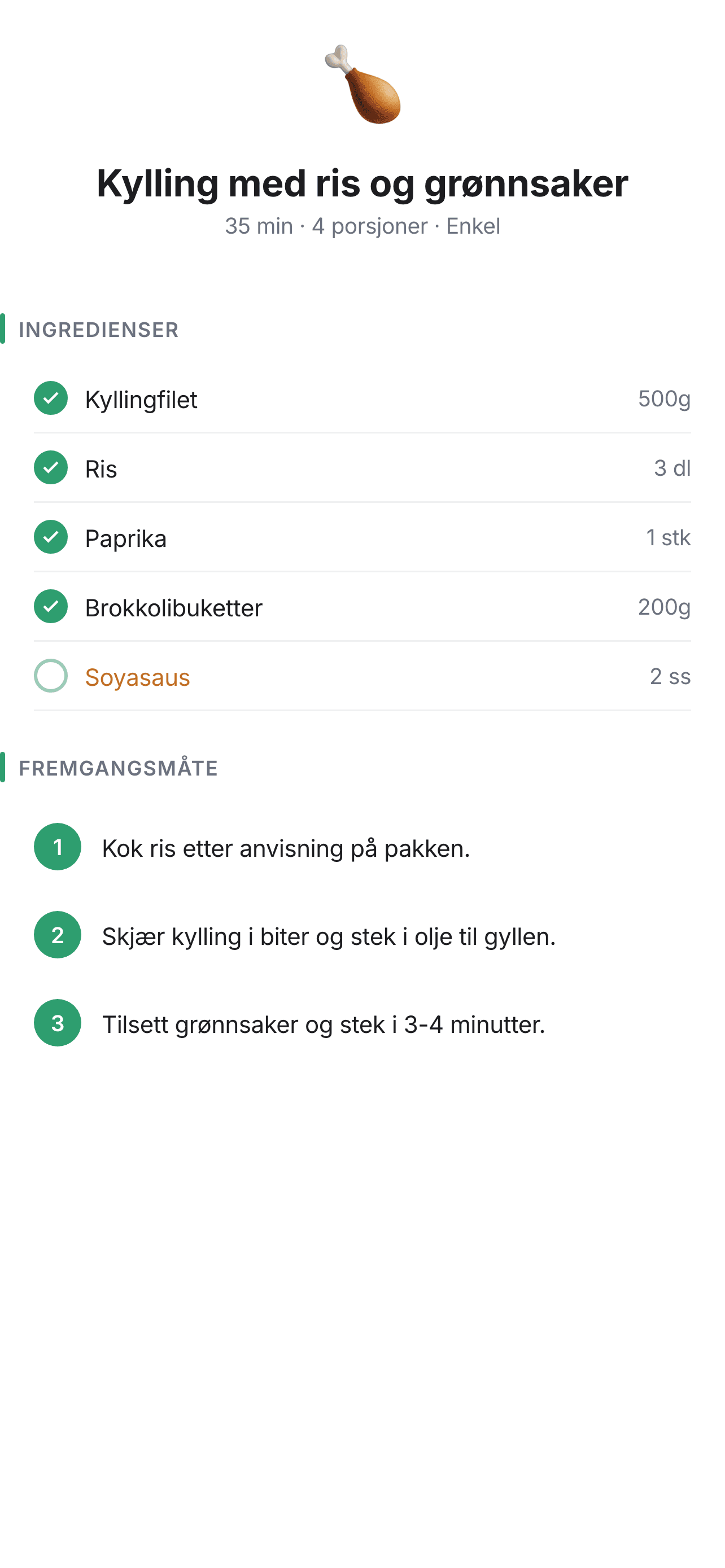Screen dimensions: 725x1568
Task: Select the step 3 number badge
Action: click(58, 1023)
